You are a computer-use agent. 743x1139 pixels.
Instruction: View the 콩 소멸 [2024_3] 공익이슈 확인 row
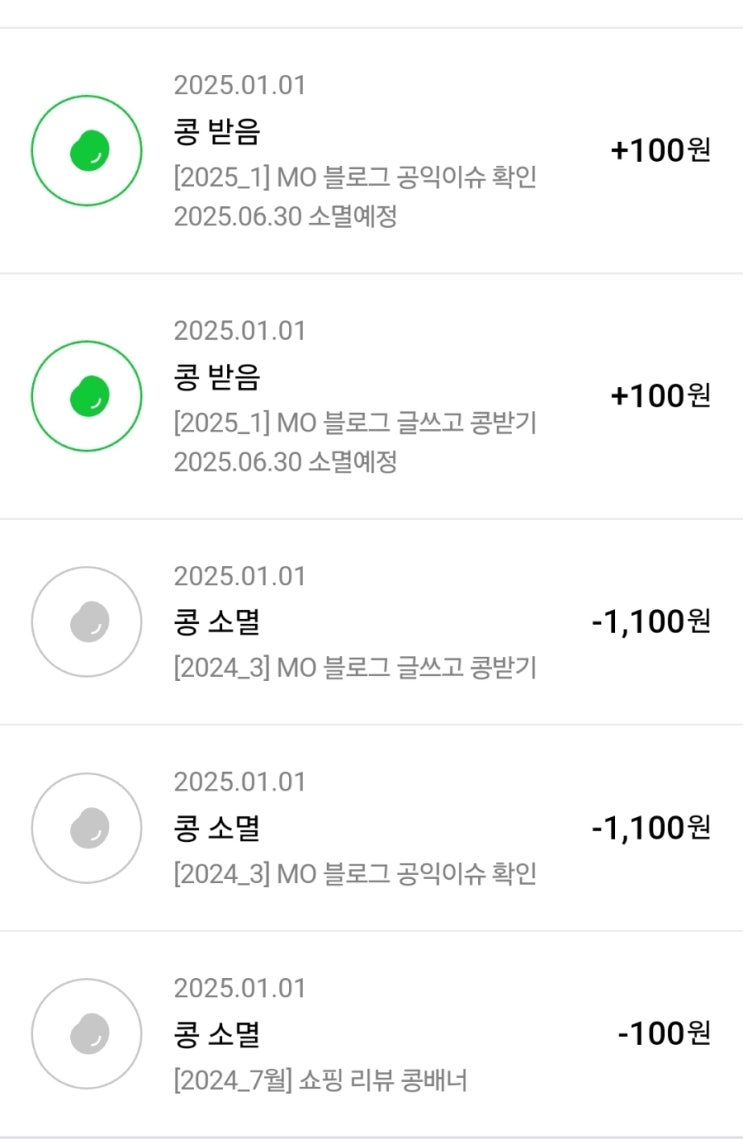(x=371, y=828)
